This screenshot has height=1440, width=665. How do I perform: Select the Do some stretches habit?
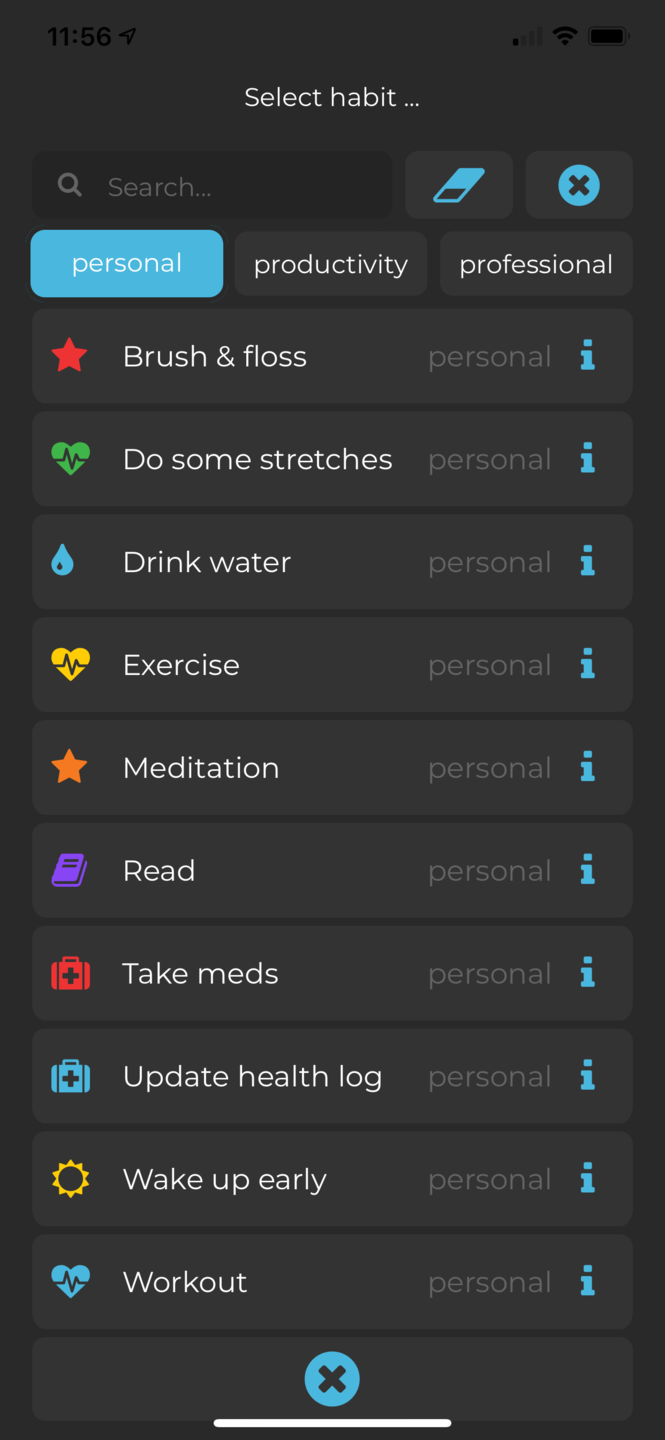(257, 460)
